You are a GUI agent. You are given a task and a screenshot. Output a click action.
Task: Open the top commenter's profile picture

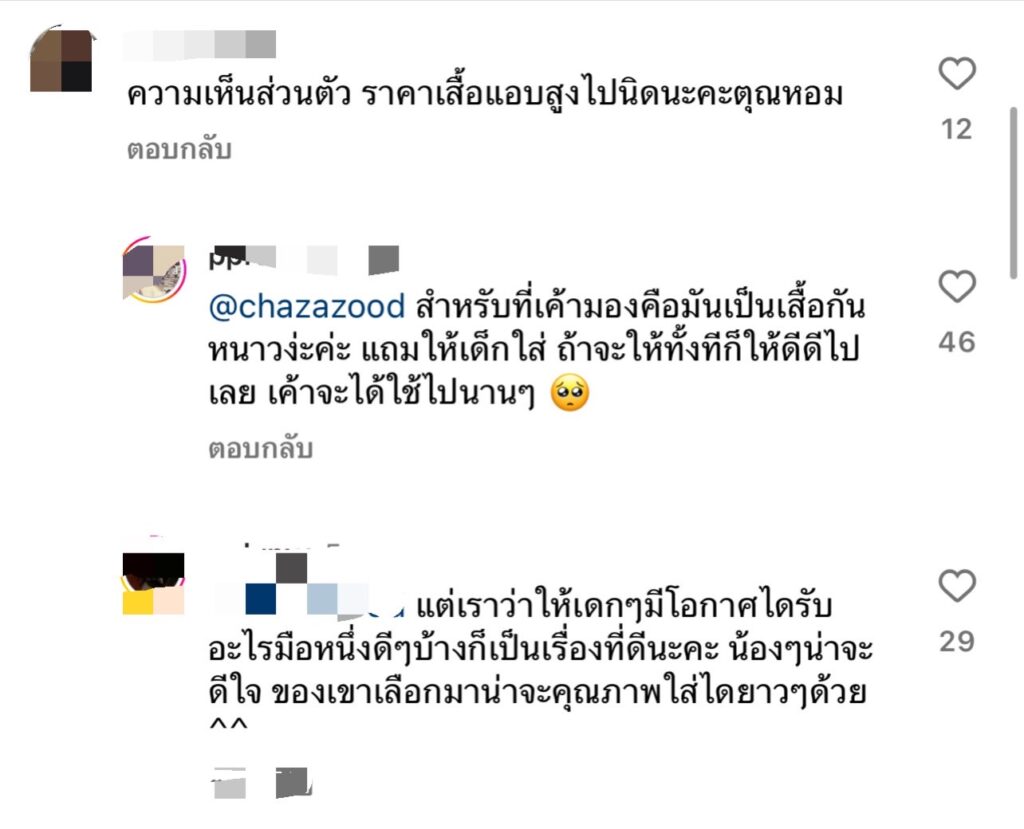[61, 61]
